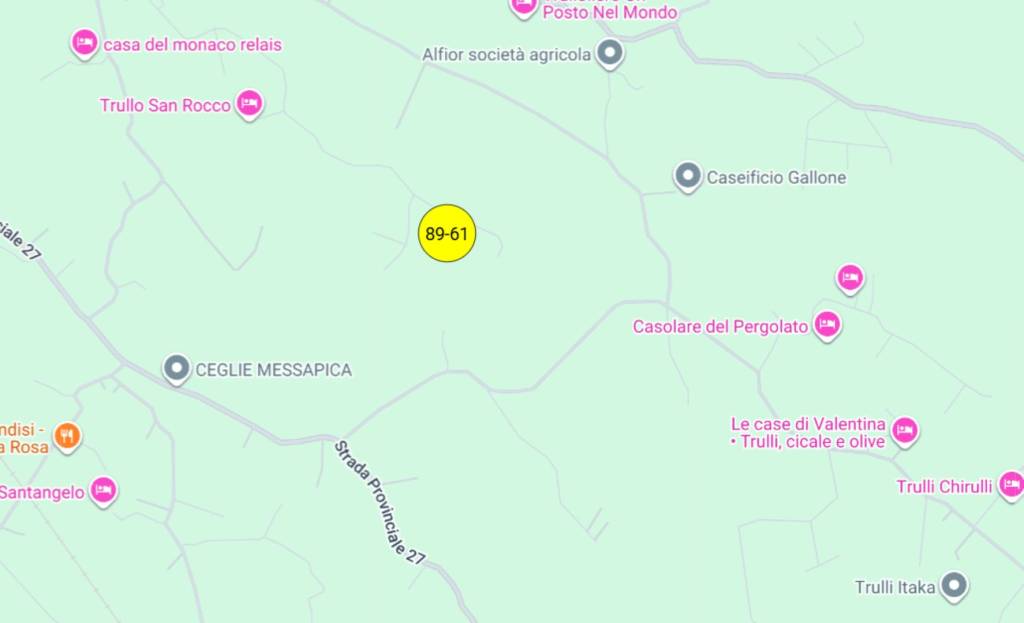This screenshot has height=623, width=1024.
Task: Tap the Santangelo lodging pin
Action: coord(102,490)
